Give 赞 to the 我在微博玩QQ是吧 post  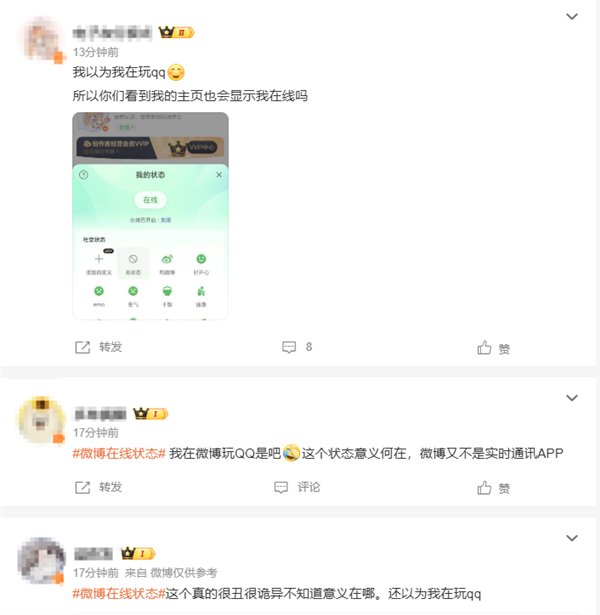coord(494,488)
